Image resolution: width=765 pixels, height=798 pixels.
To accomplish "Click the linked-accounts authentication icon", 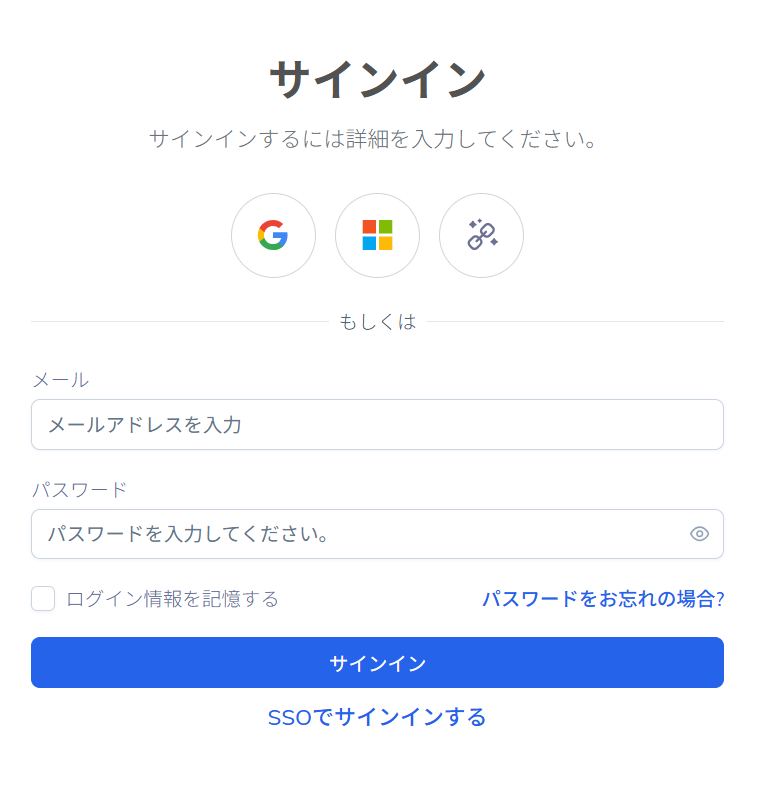I will pyautogui.click(x=481, y=235).
